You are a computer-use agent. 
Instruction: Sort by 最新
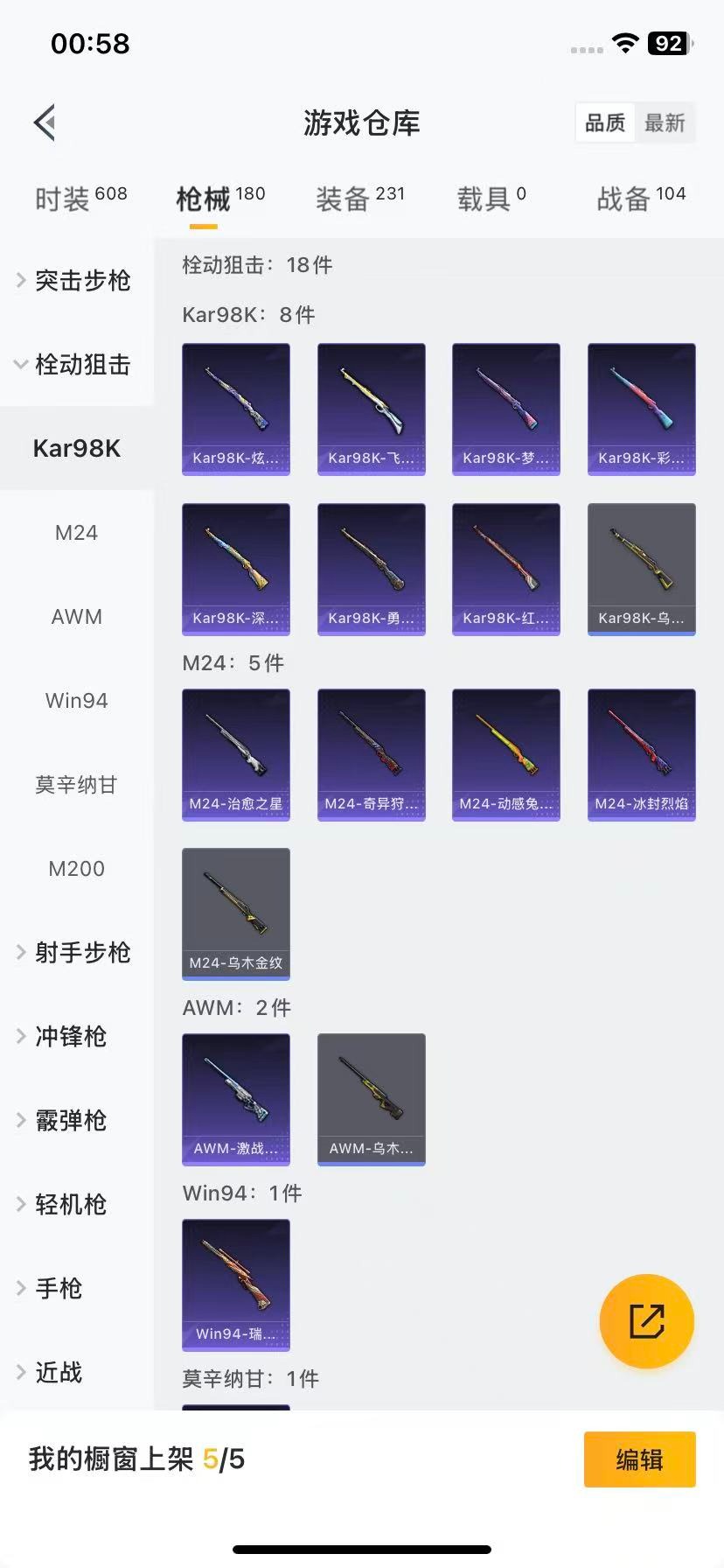[665, 122]
